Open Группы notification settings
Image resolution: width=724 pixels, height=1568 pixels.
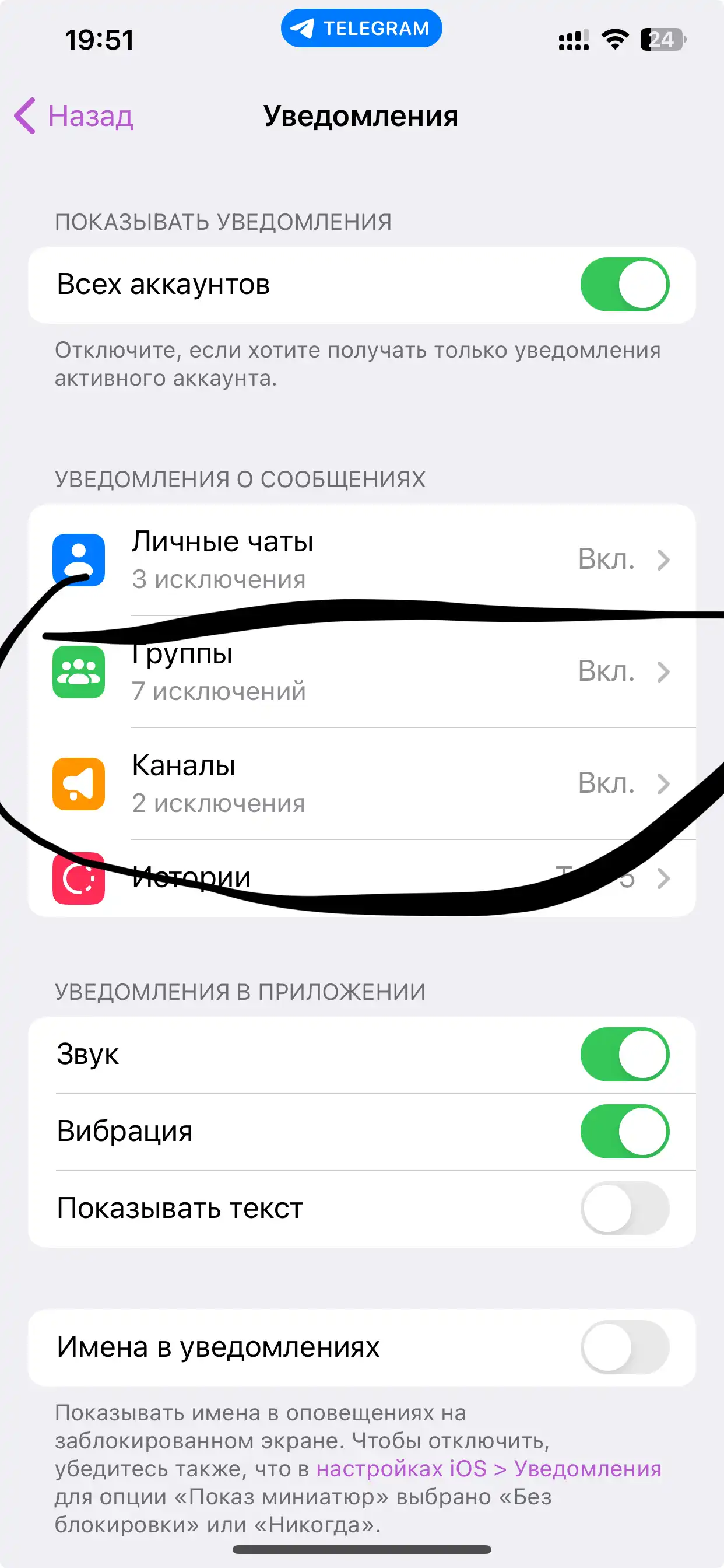[x=362, y=672]
